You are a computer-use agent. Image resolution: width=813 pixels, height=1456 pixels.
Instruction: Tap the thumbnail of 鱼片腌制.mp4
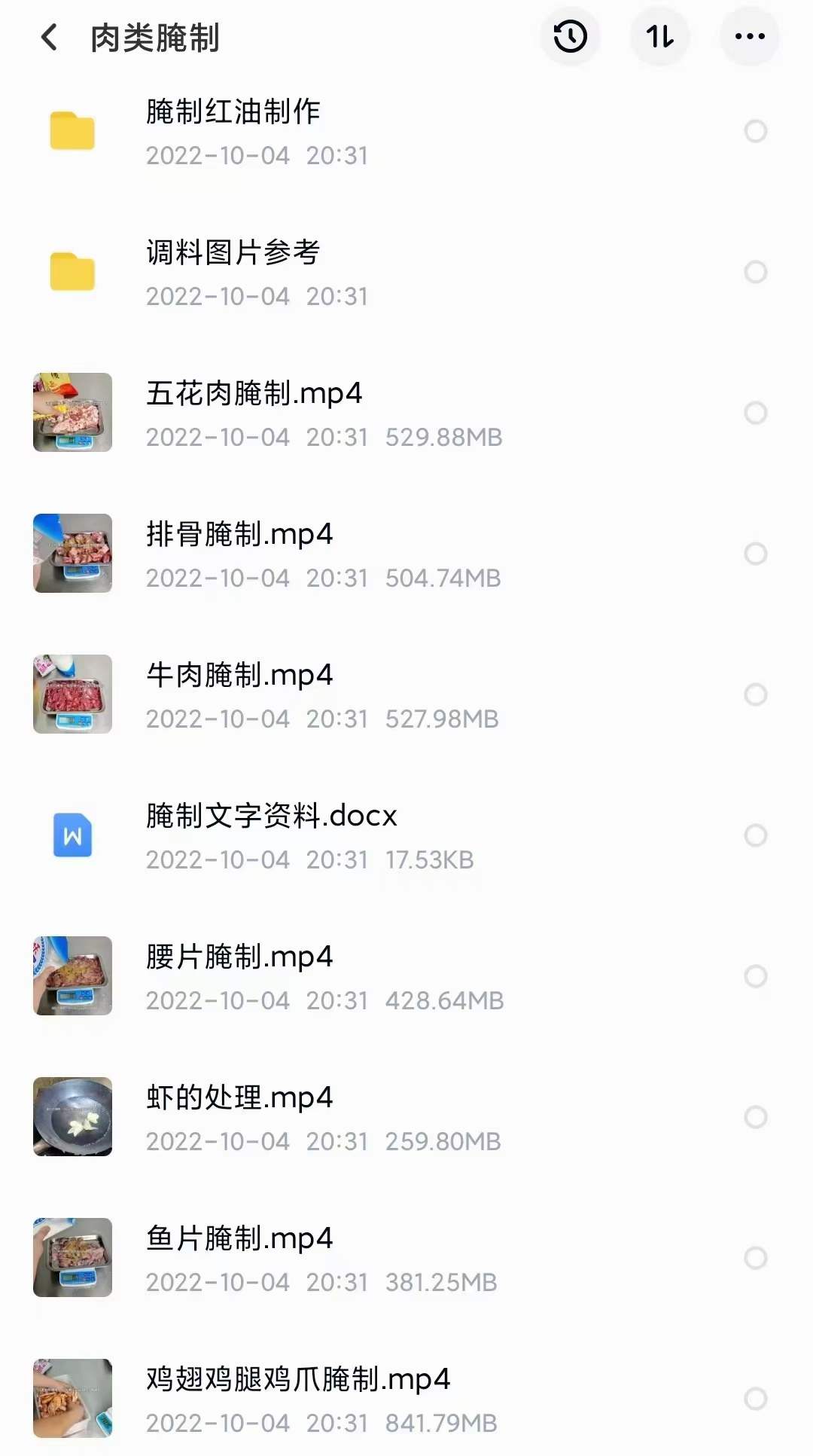pyautogui.click(x=72, y=1258)
